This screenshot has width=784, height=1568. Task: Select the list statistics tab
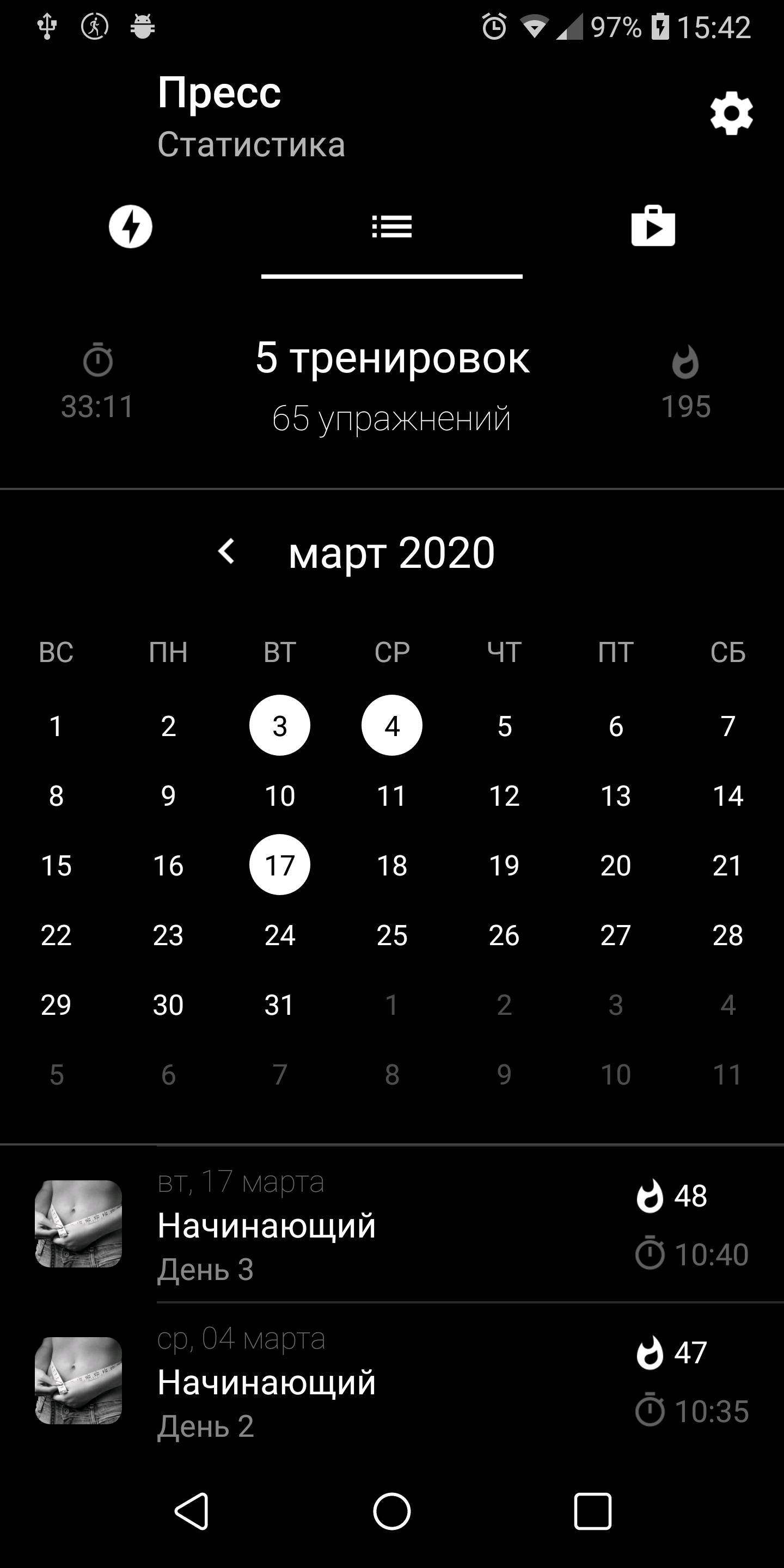click(392, 227)
